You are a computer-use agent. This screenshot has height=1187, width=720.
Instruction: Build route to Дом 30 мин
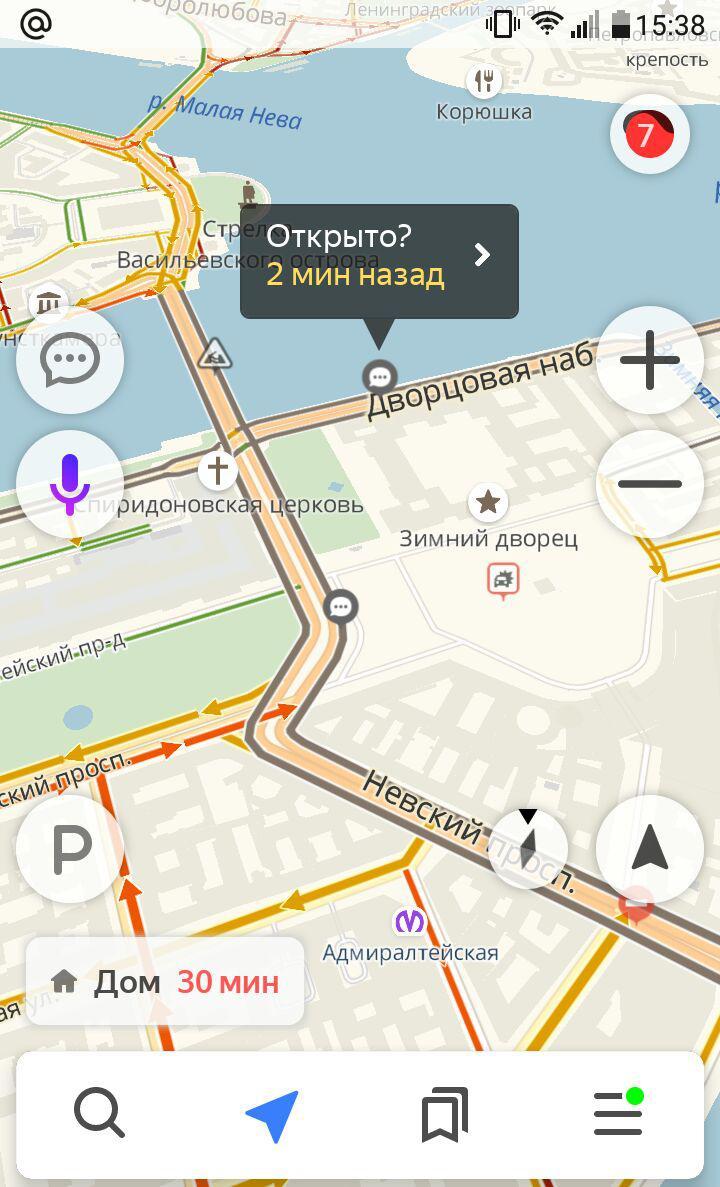(165, 982)
